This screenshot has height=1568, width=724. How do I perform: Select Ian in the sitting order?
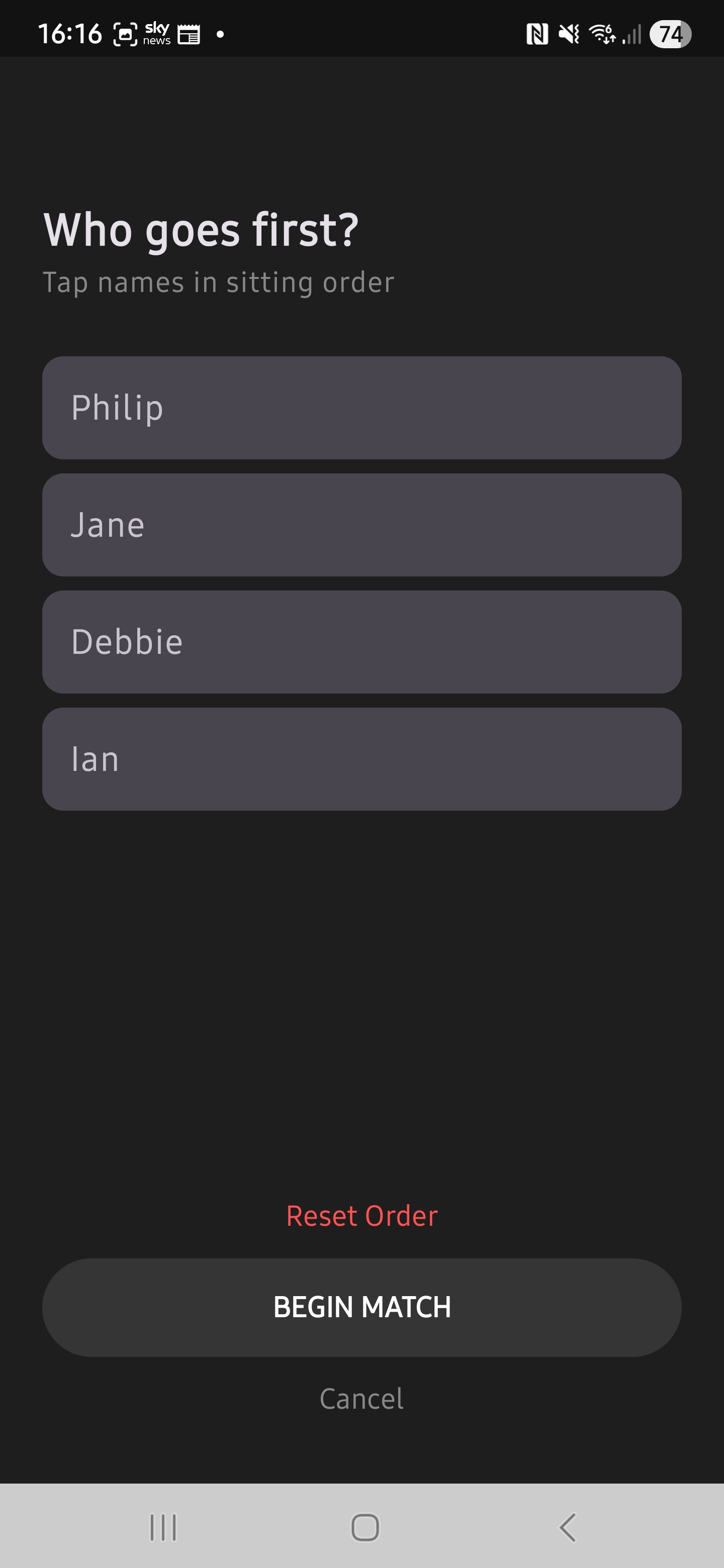(x=361, y=758)
